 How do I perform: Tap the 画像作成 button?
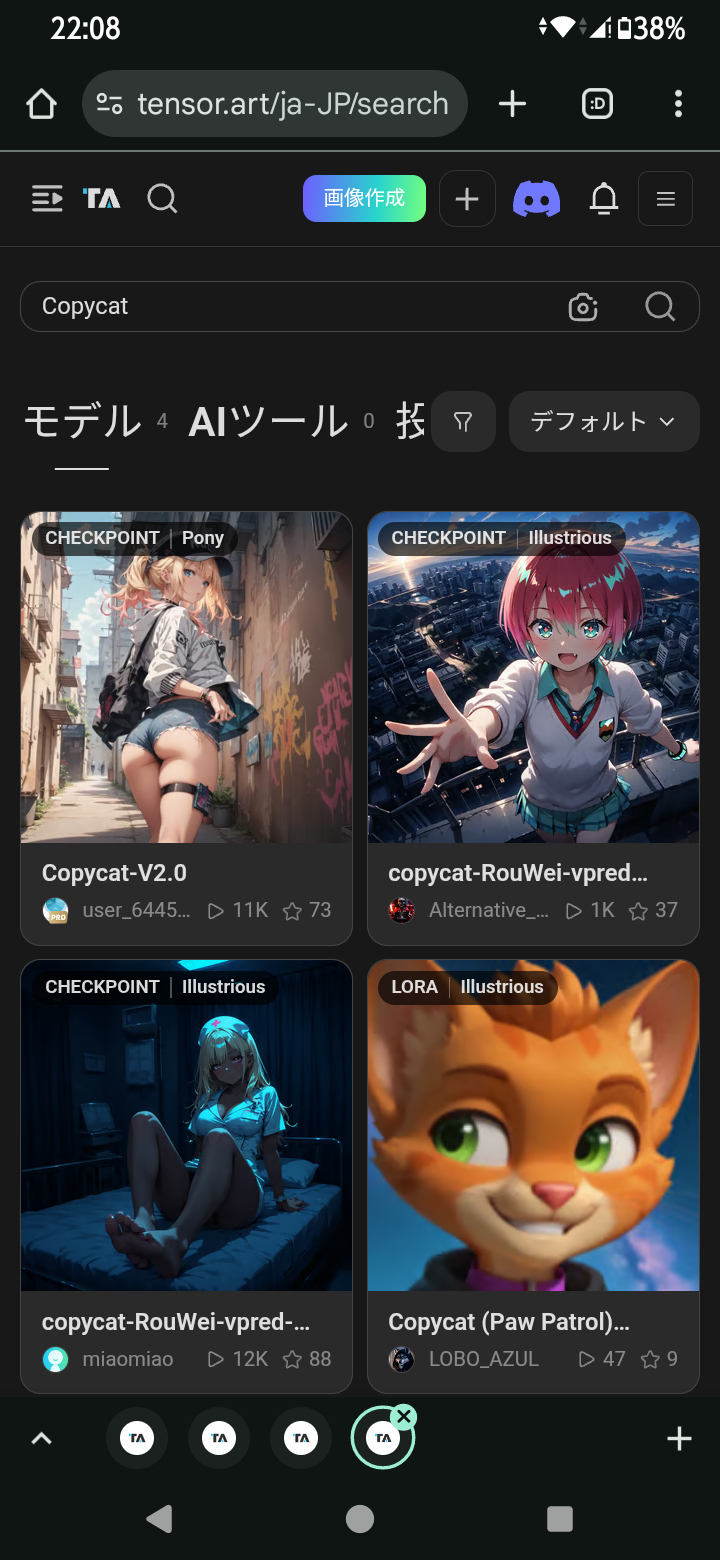pos(364,199)
